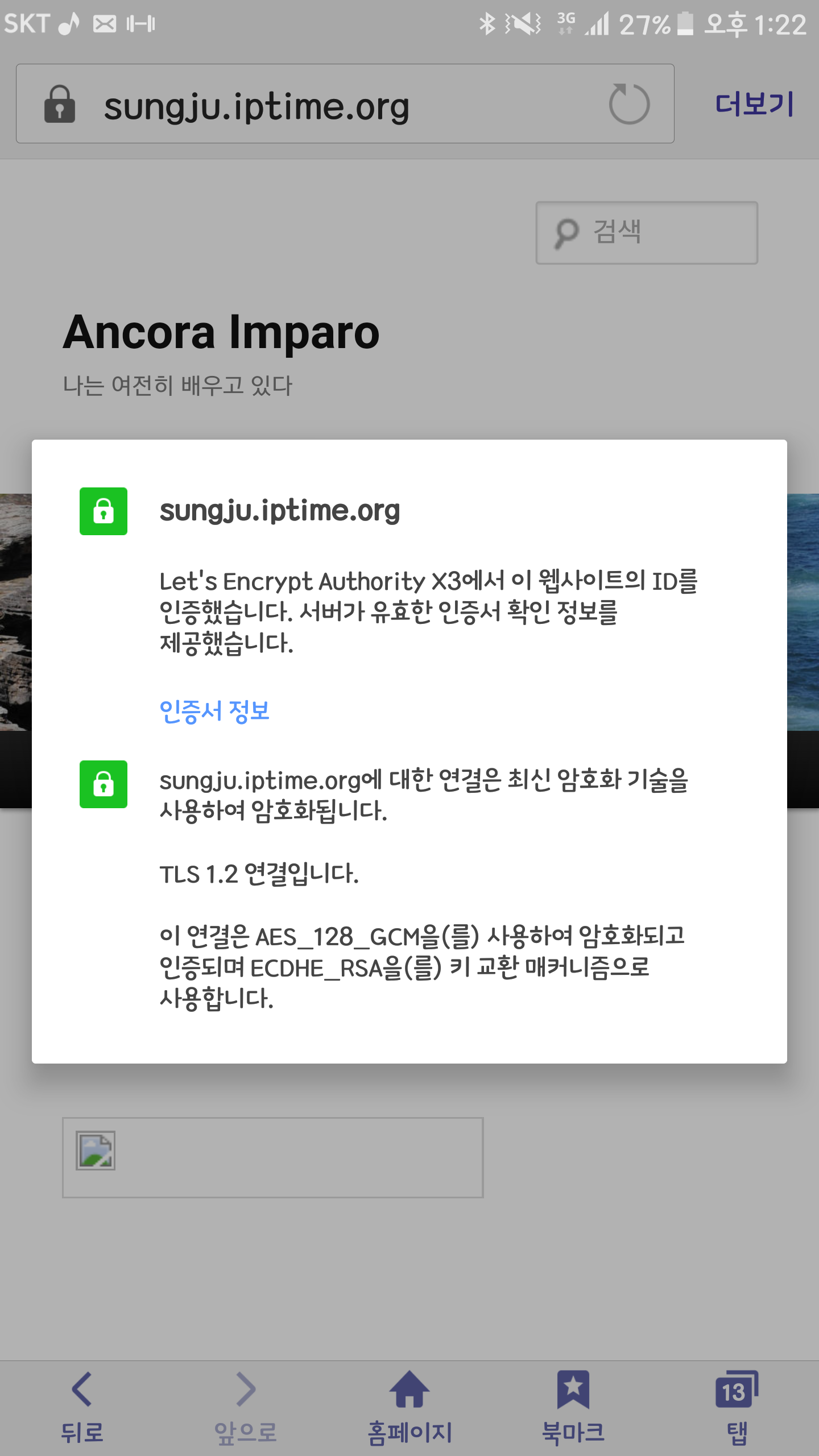819x1456 pixels.
Task: Tap the 검색 search box on page
Action: [647, 233]
